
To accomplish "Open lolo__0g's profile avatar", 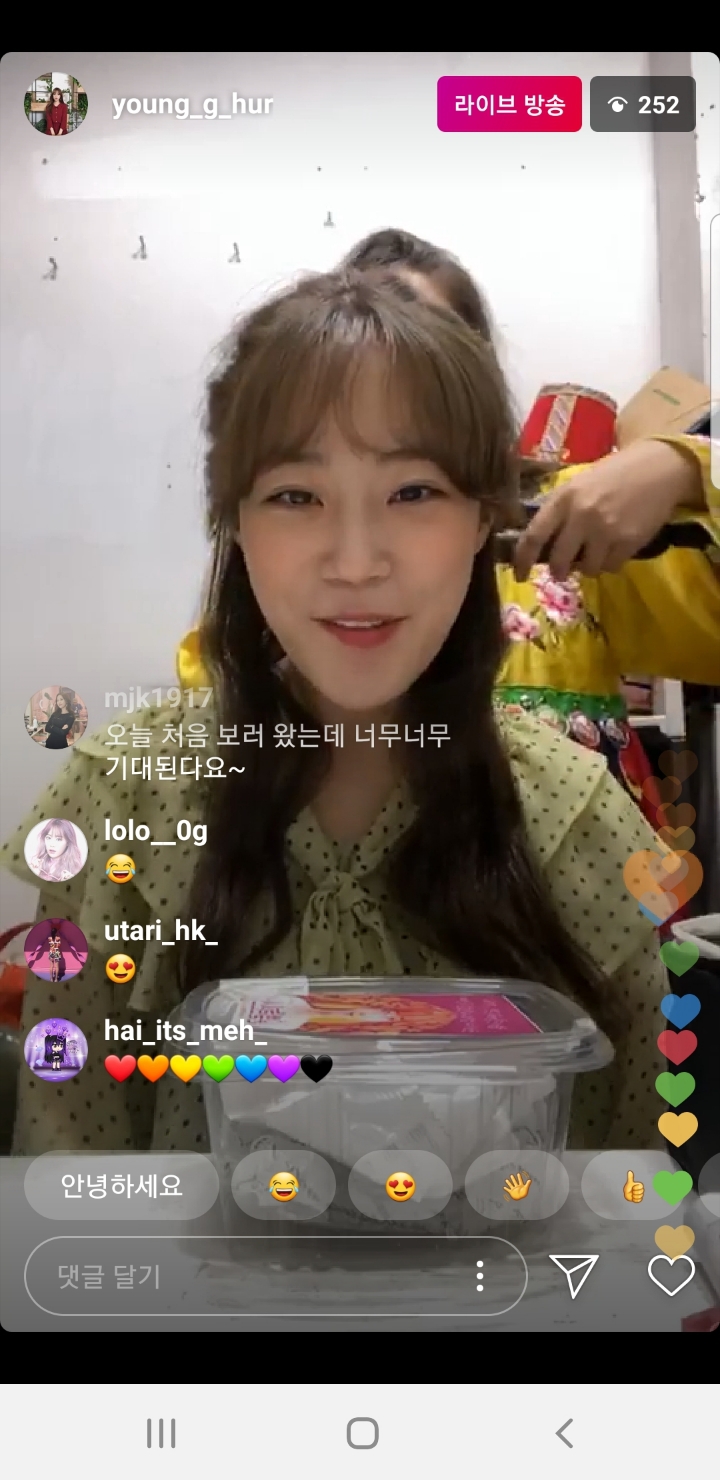I will 56,850.
